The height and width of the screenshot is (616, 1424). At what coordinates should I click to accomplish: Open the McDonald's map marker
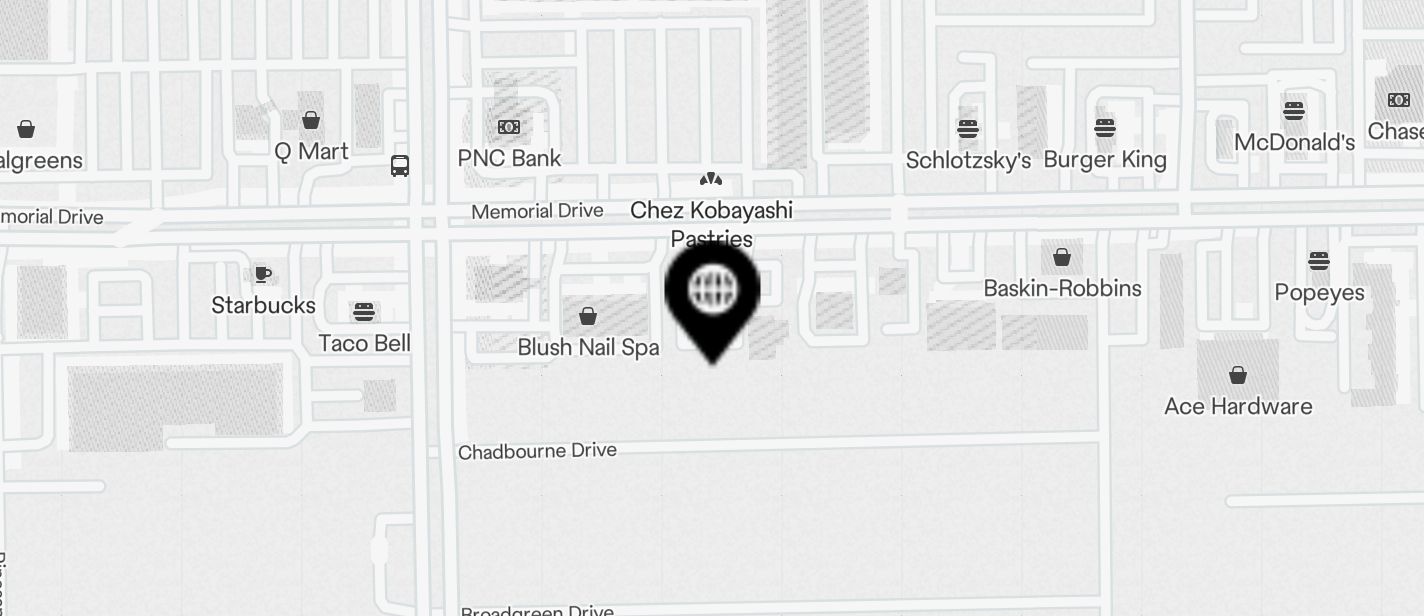(1294, 111)
